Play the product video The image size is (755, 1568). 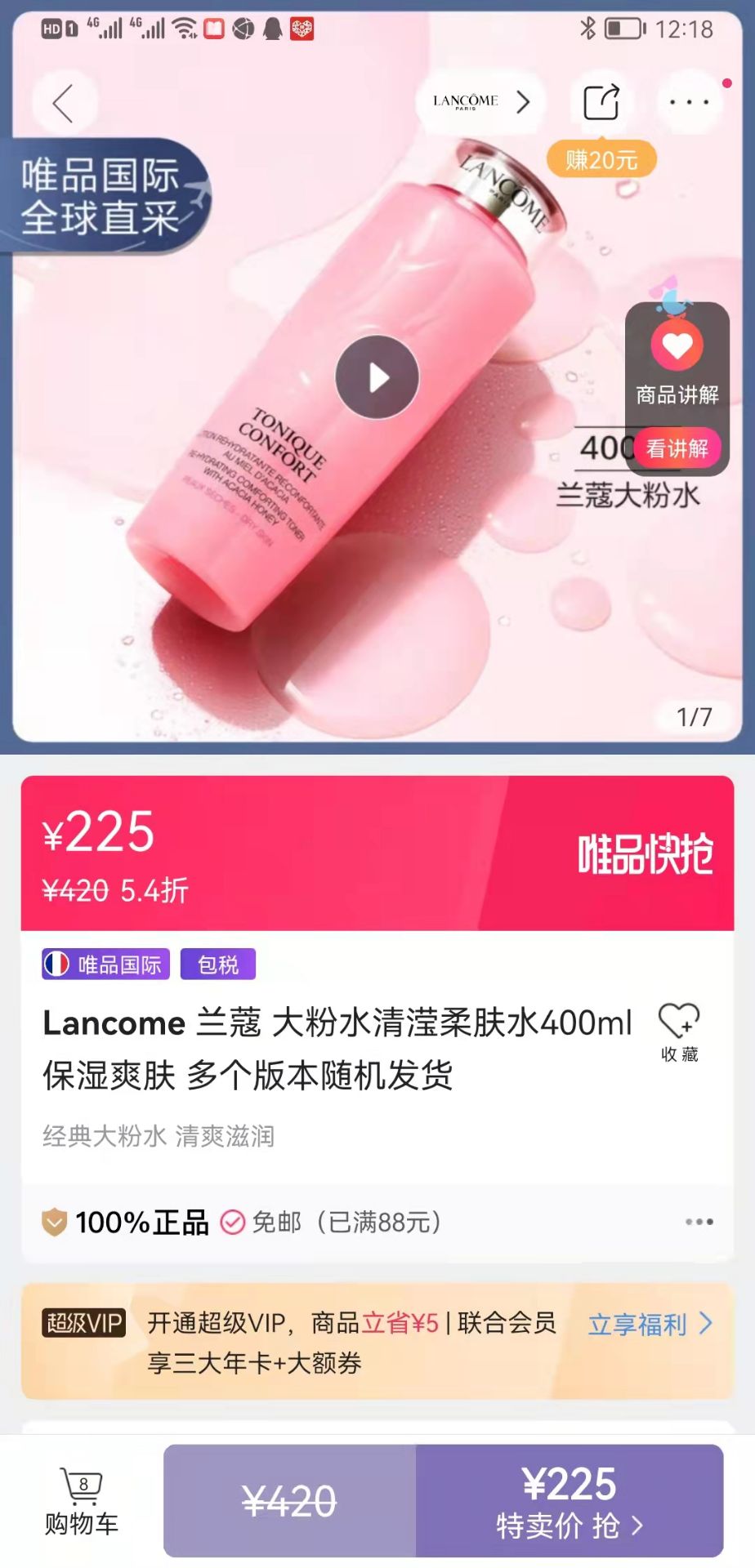(377, 377)
